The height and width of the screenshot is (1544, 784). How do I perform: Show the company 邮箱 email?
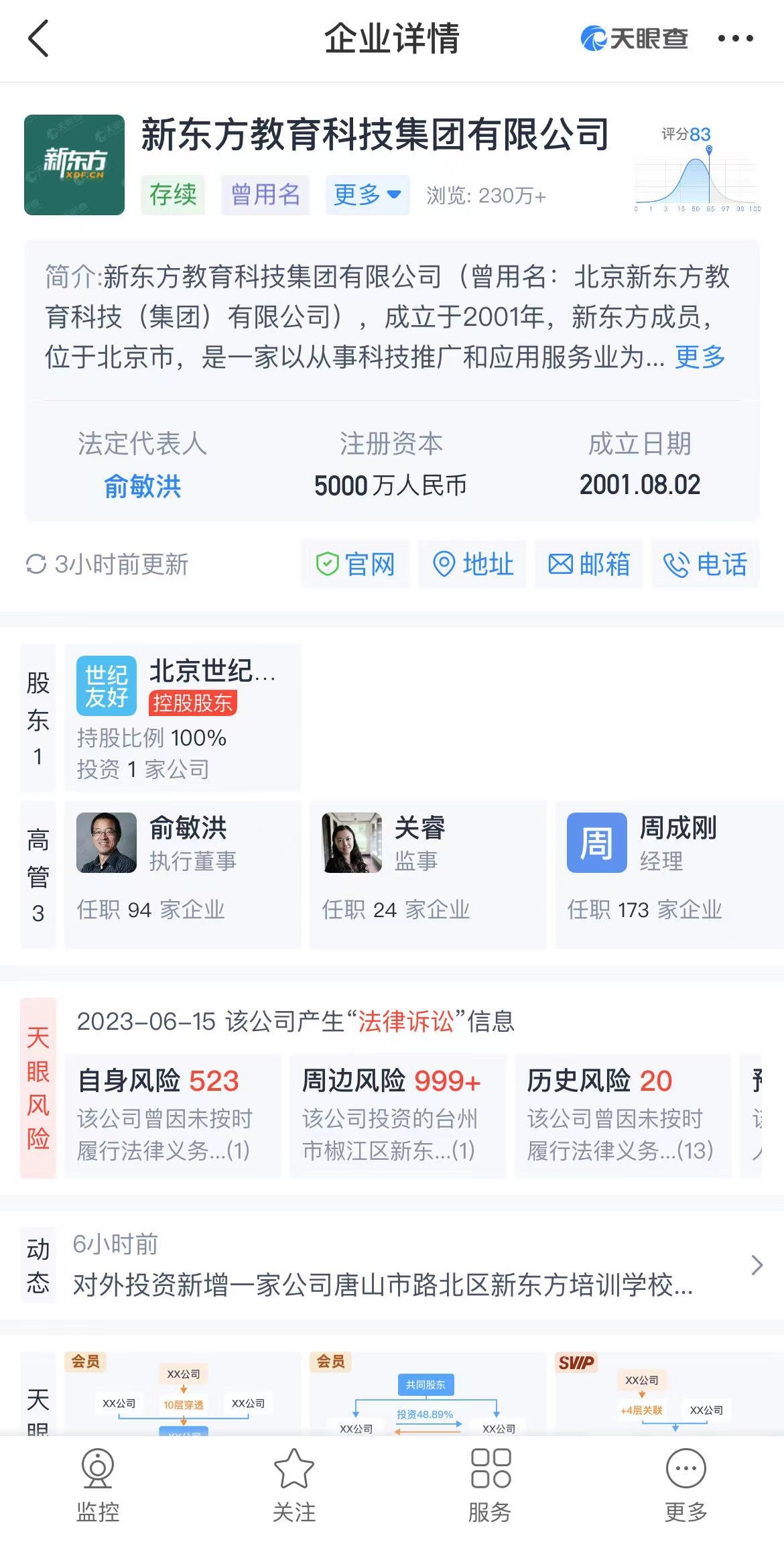[589, 564]
